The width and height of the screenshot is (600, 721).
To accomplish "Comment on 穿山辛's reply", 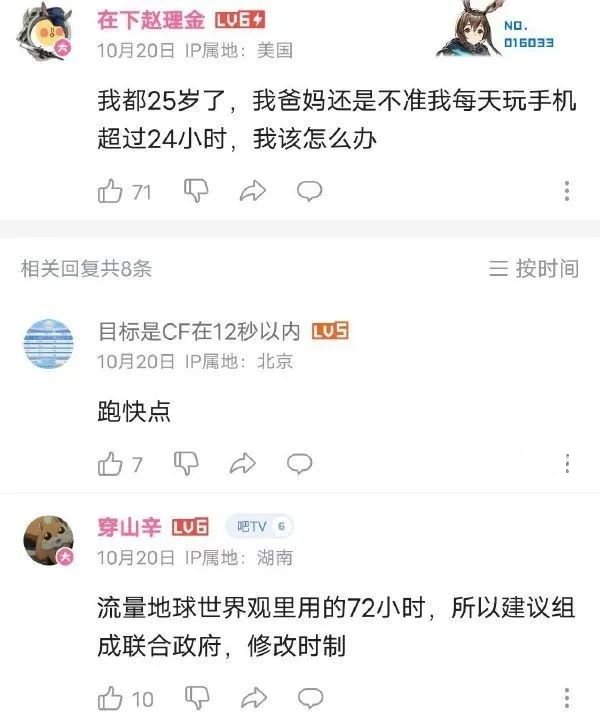I will (311, 697).
